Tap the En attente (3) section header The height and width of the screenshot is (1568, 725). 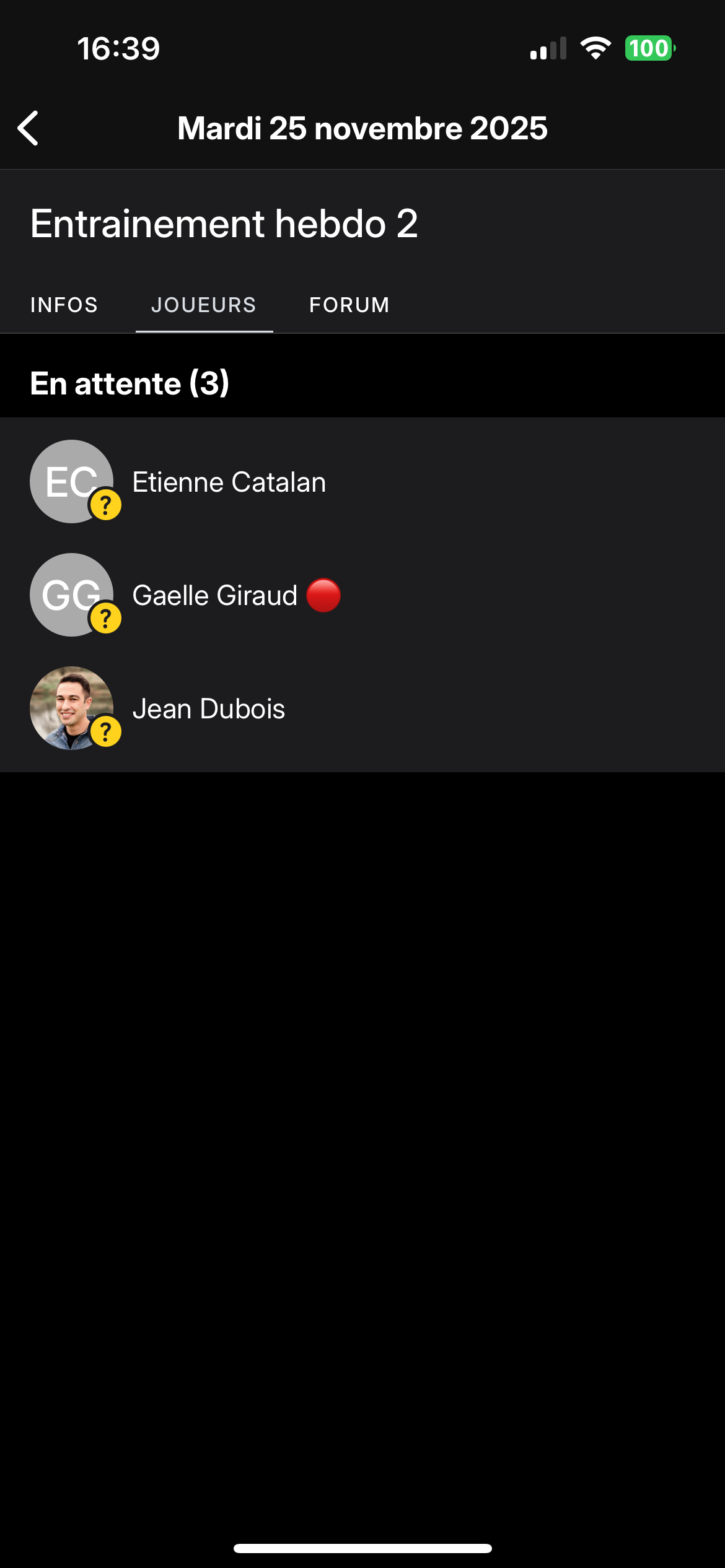point(130,383)
